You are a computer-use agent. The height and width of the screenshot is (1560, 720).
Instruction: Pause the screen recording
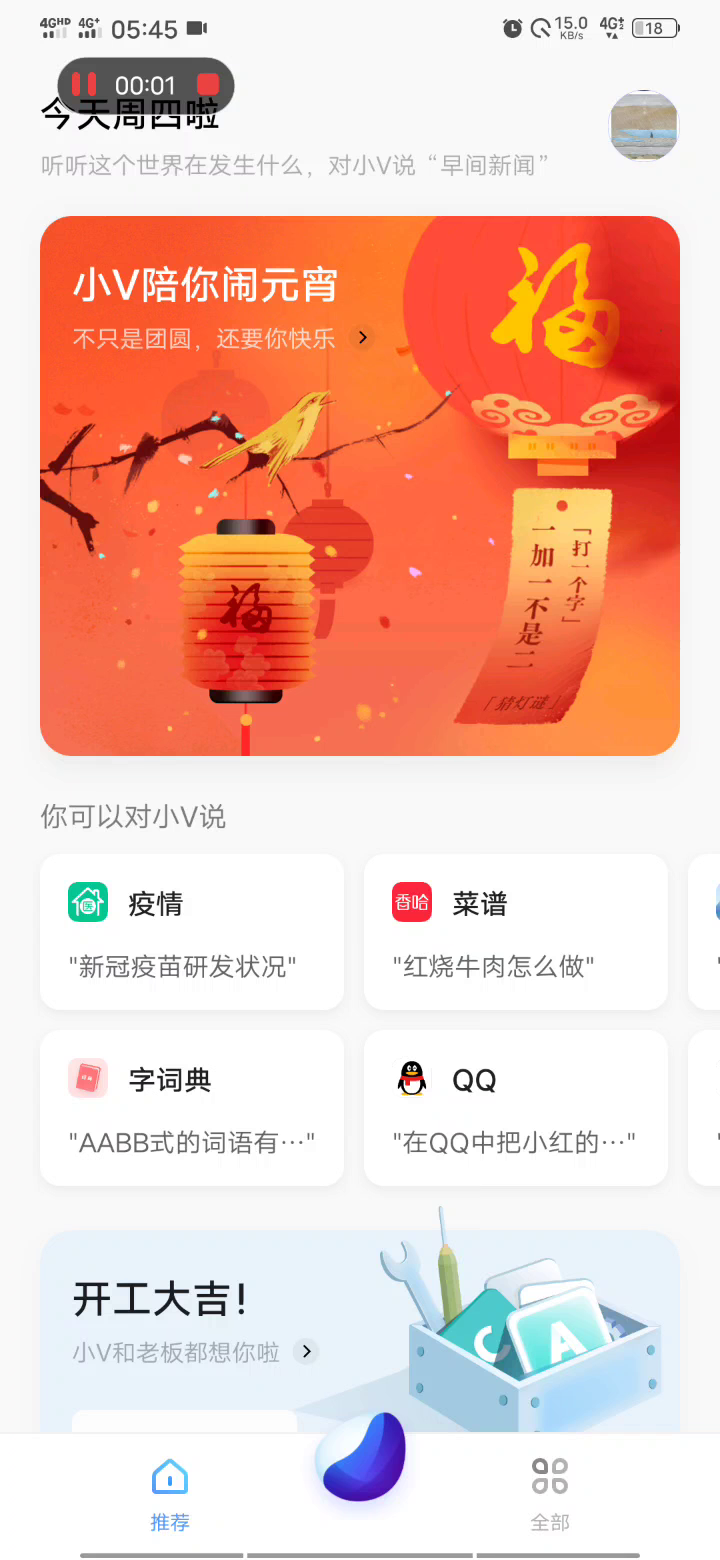click(x=85, y=85)
